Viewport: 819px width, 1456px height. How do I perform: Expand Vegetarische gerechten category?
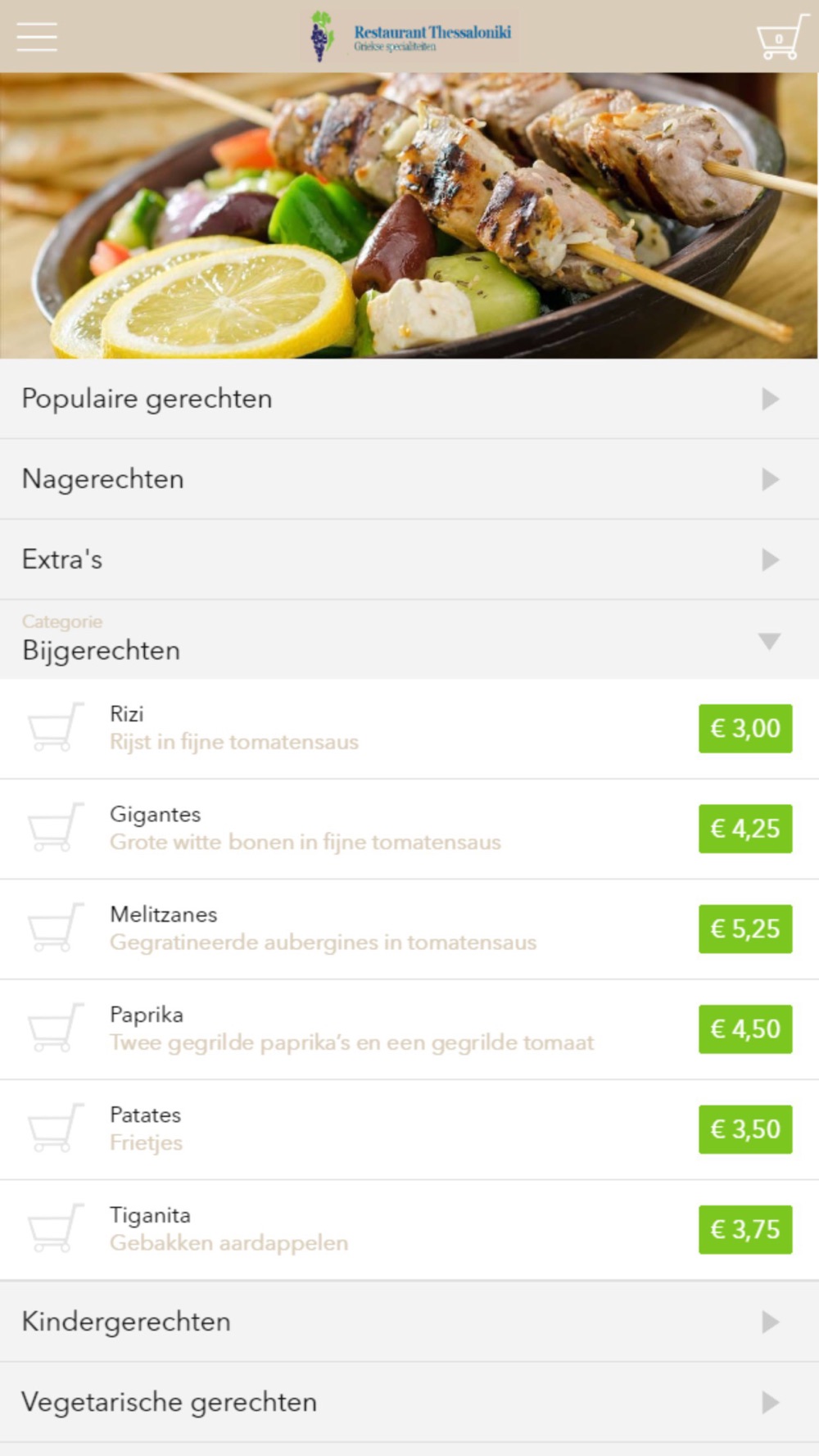[409, 1402]
